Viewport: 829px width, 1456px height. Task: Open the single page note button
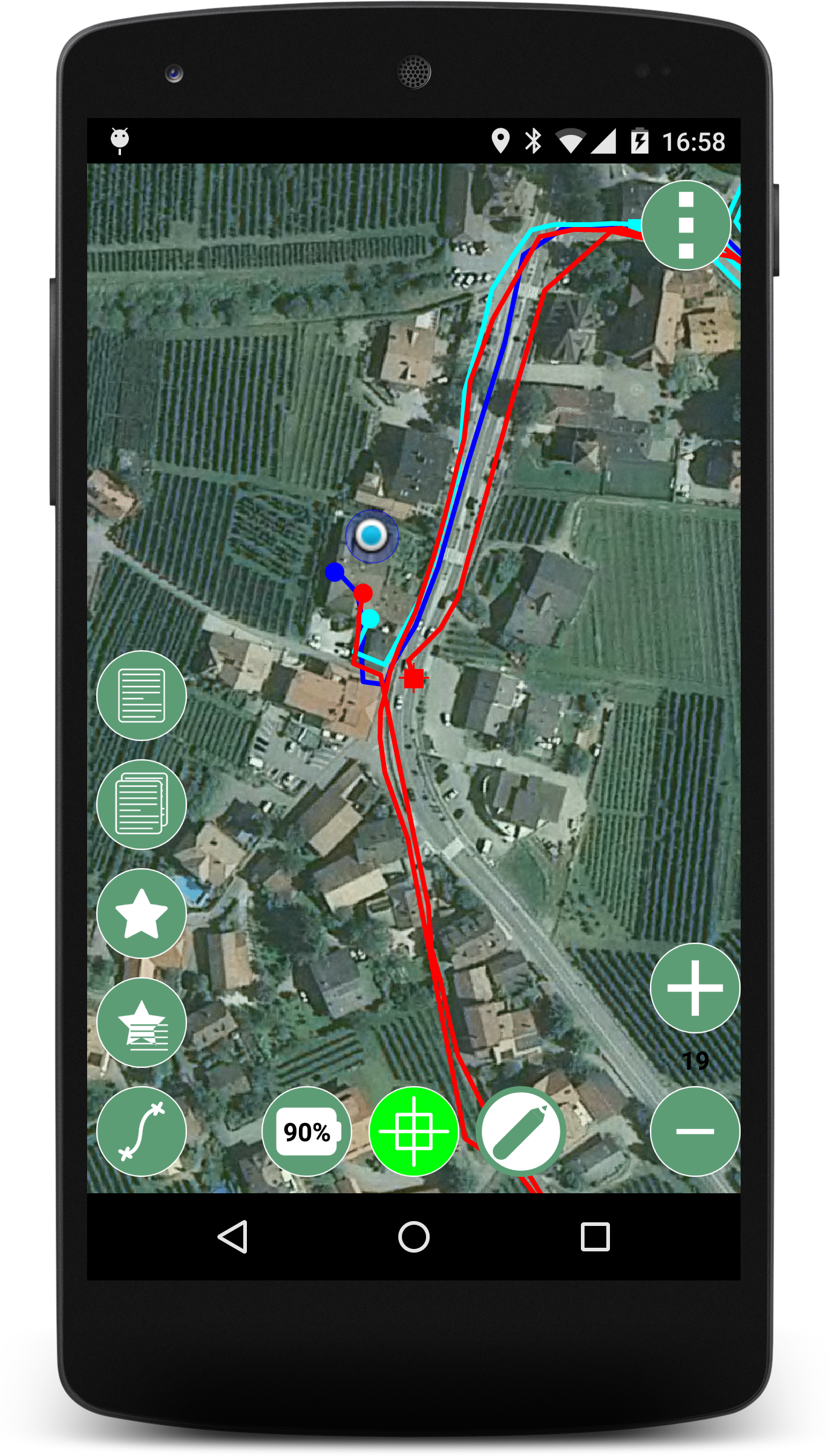point(142,695)
